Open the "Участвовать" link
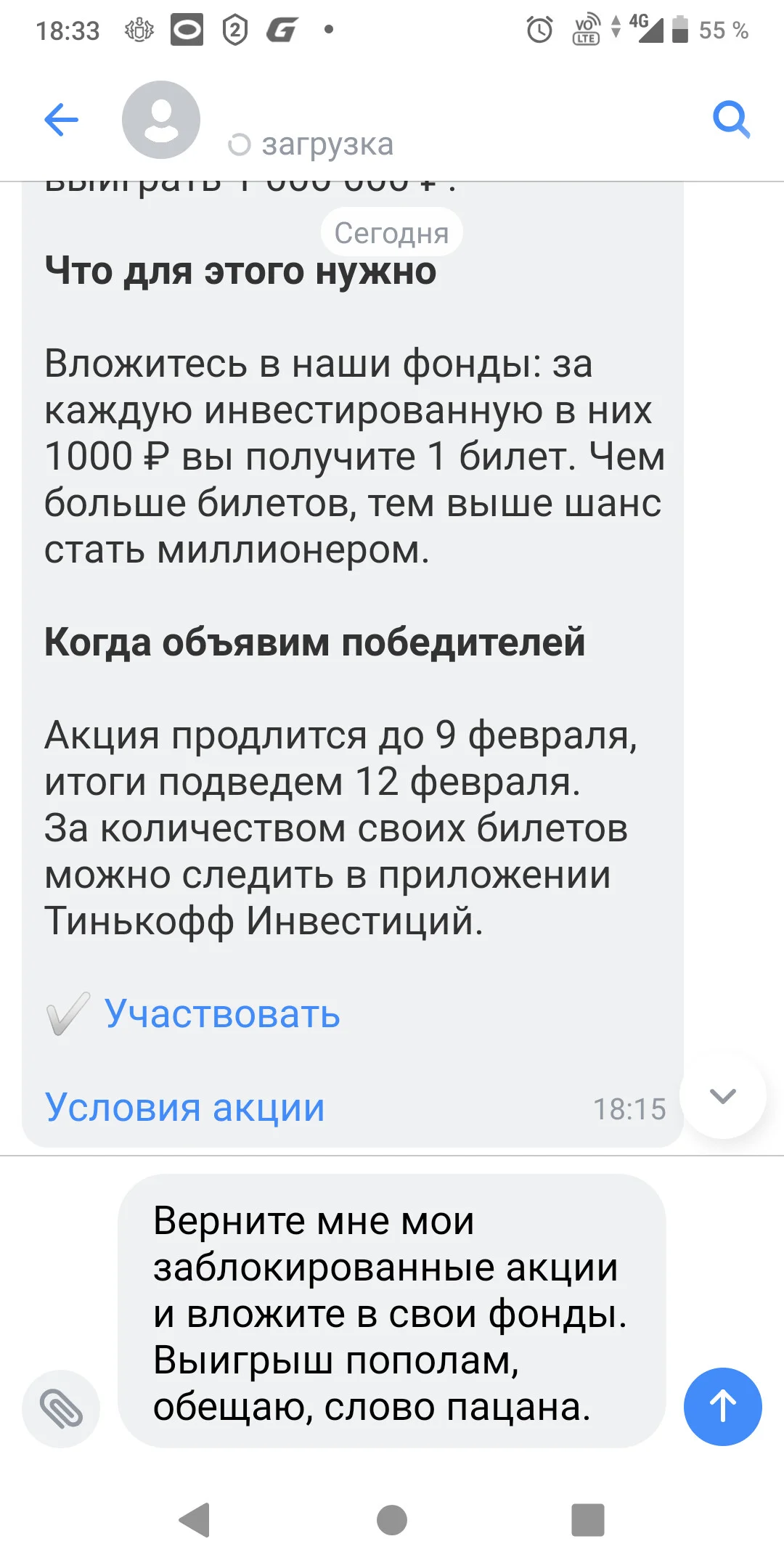Viewport: 784px width, 1568px height. (222, 1013)
